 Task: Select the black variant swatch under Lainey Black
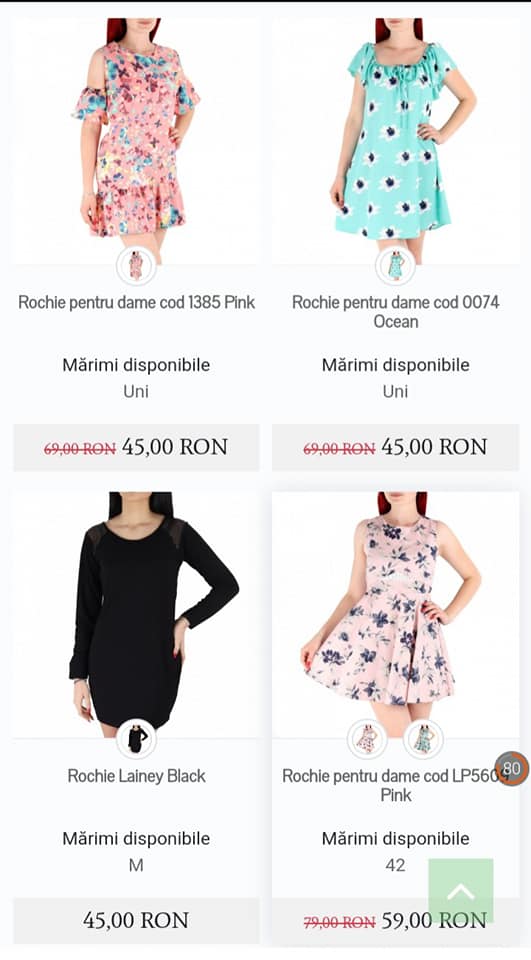(x=136, y=739)
